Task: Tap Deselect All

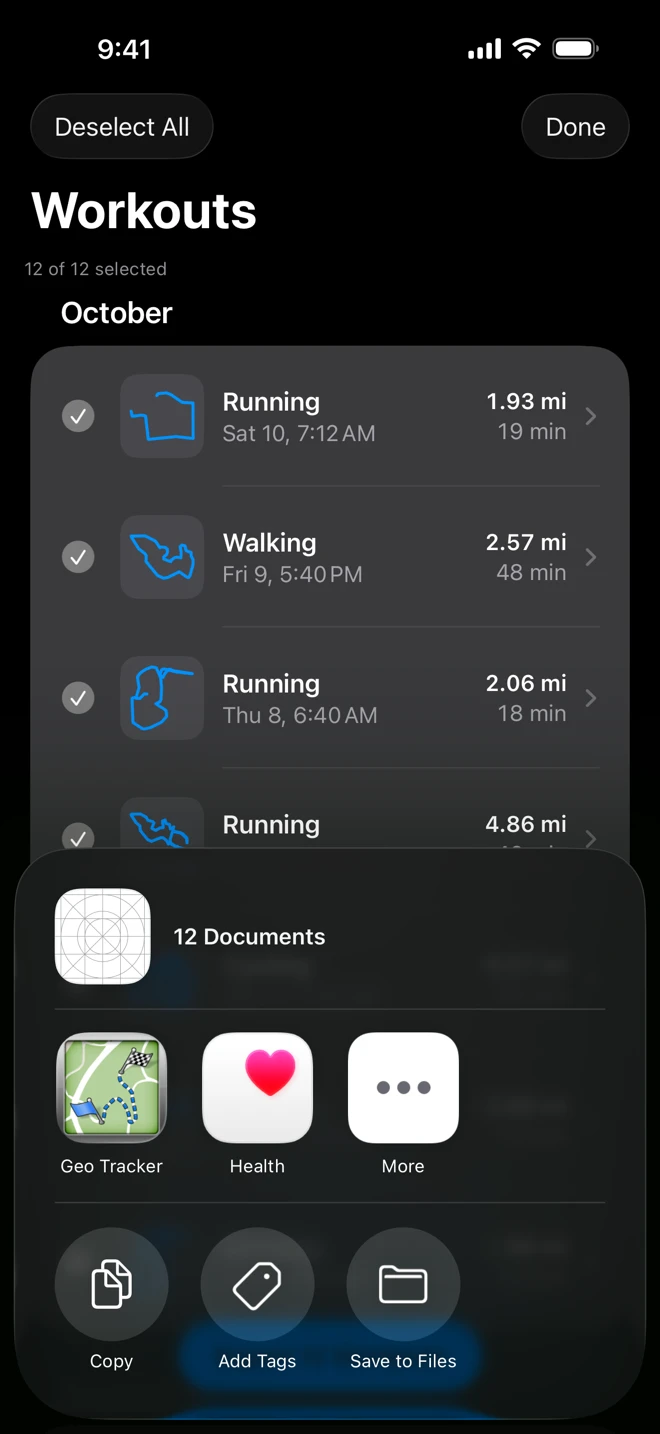Action: tap(122, 127)
